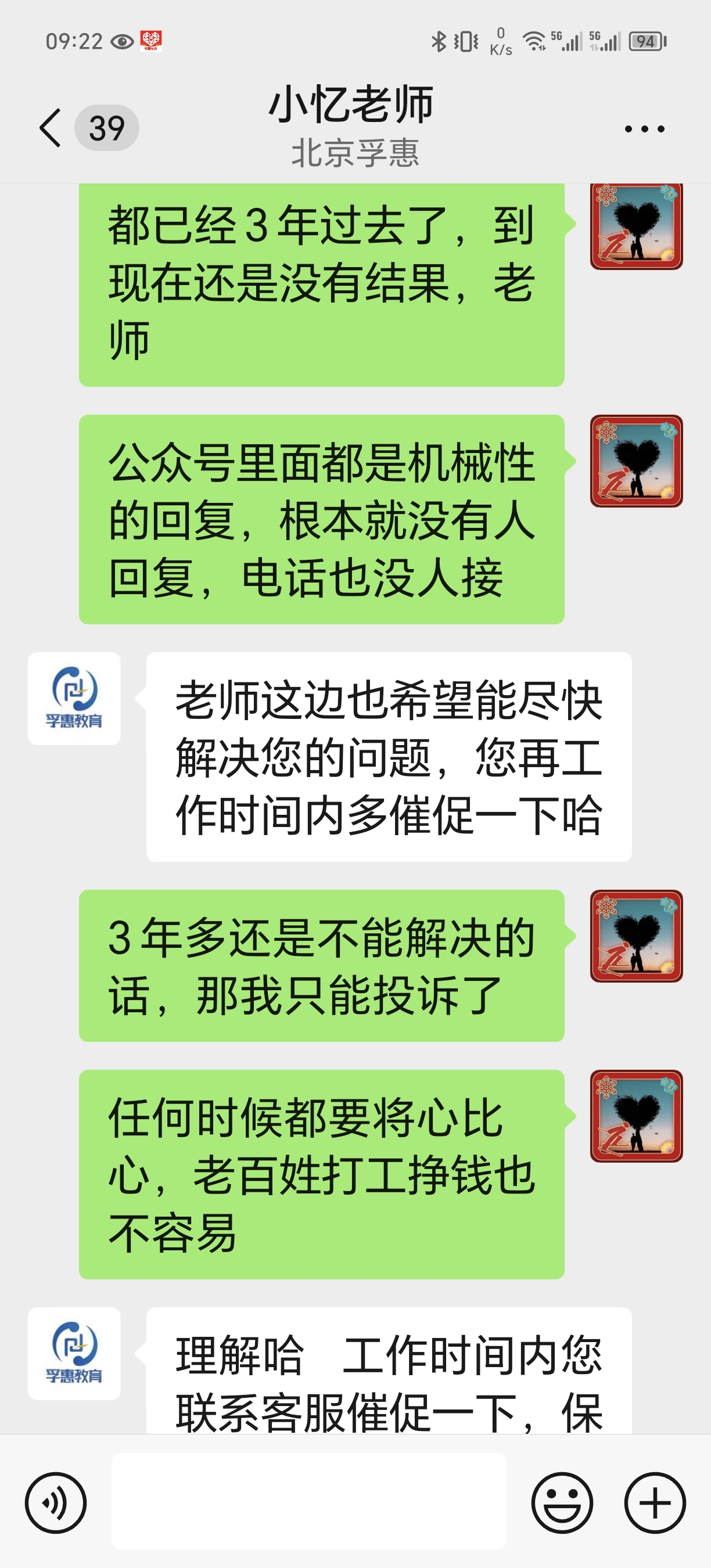
Task: Tap the message text input field
Action: click(308, 1501)
